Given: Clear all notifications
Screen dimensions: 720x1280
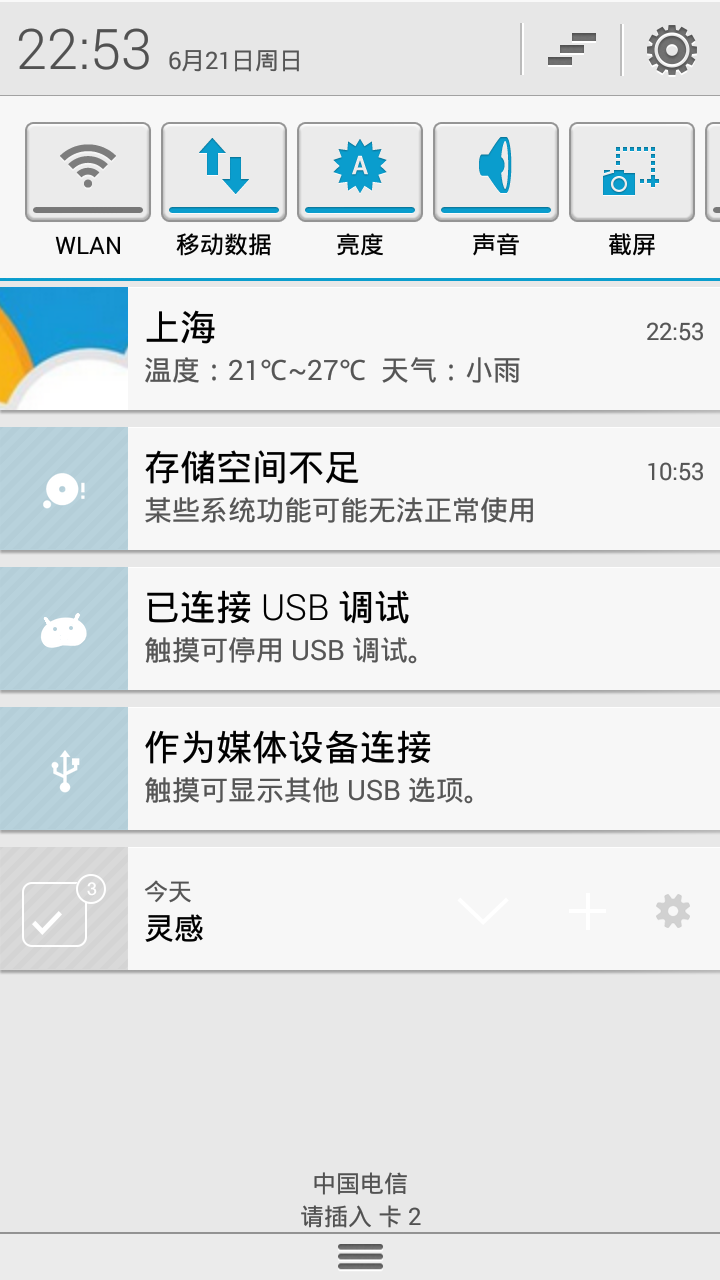Looking at the screenshot, I should point(571,49).
